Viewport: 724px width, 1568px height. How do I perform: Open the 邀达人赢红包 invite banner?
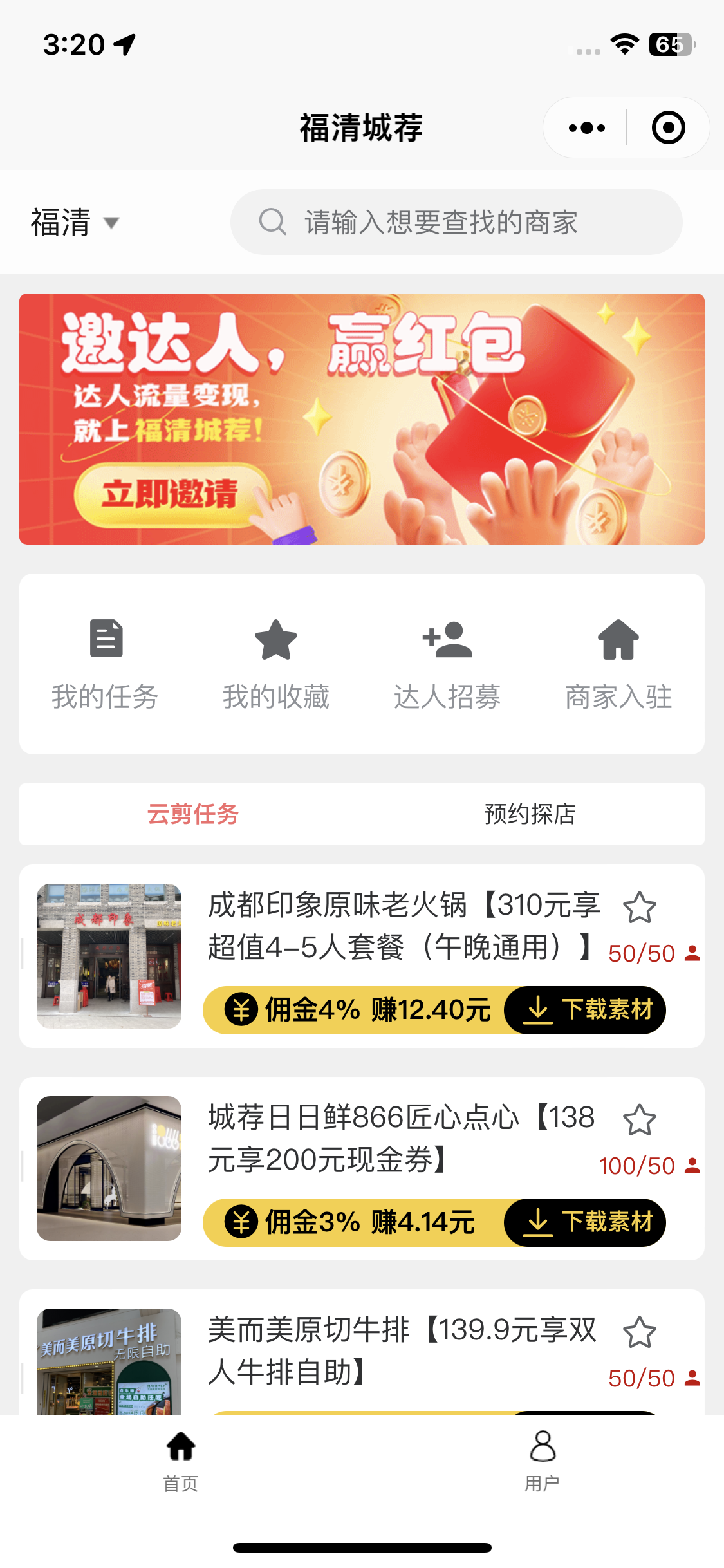pos(362,418)
